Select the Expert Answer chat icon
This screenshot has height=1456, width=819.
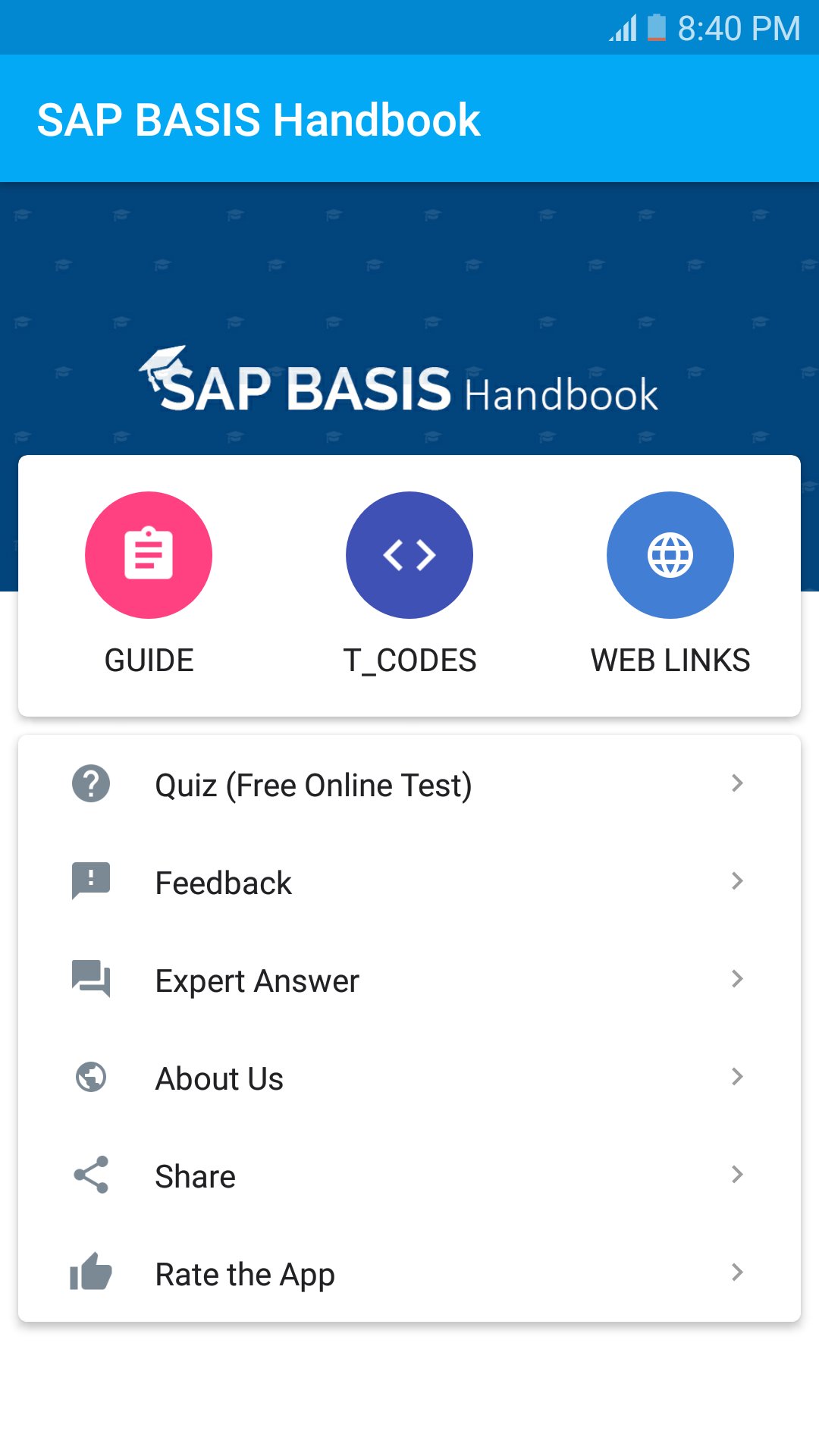point(90,979)
